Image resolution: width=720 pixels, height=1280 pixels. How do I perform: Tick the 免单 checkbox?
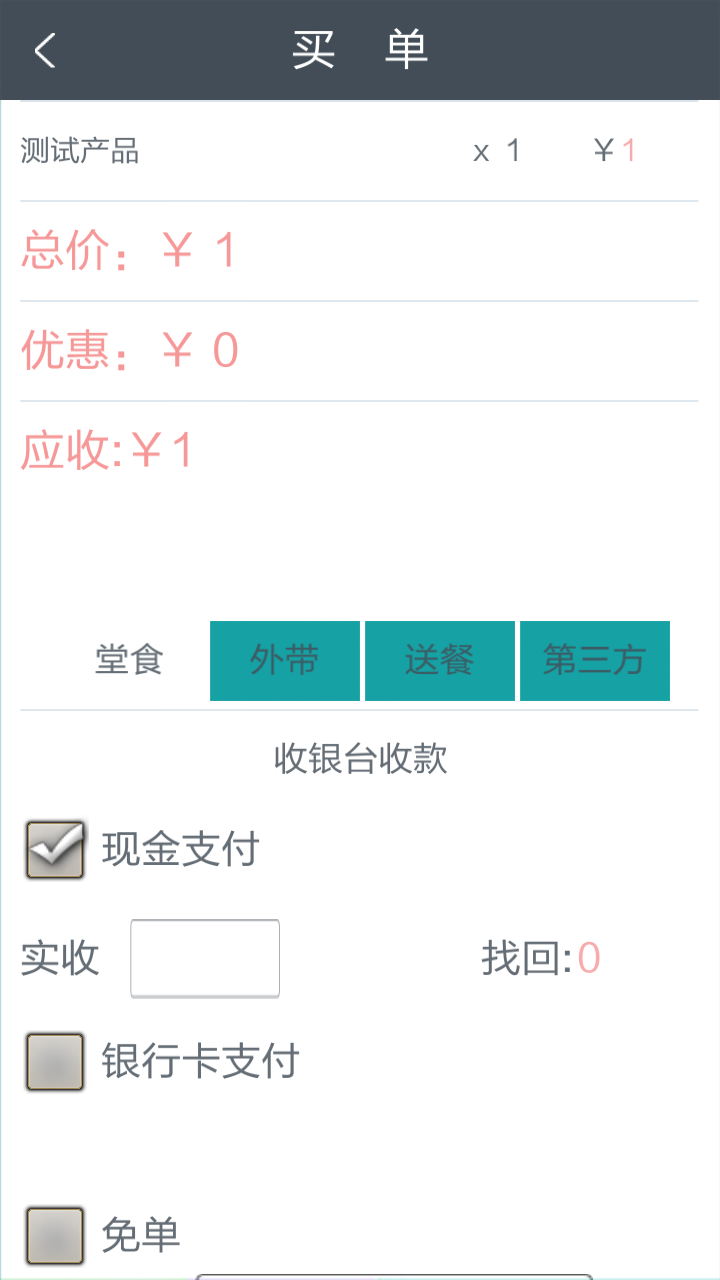[55, 1236]
